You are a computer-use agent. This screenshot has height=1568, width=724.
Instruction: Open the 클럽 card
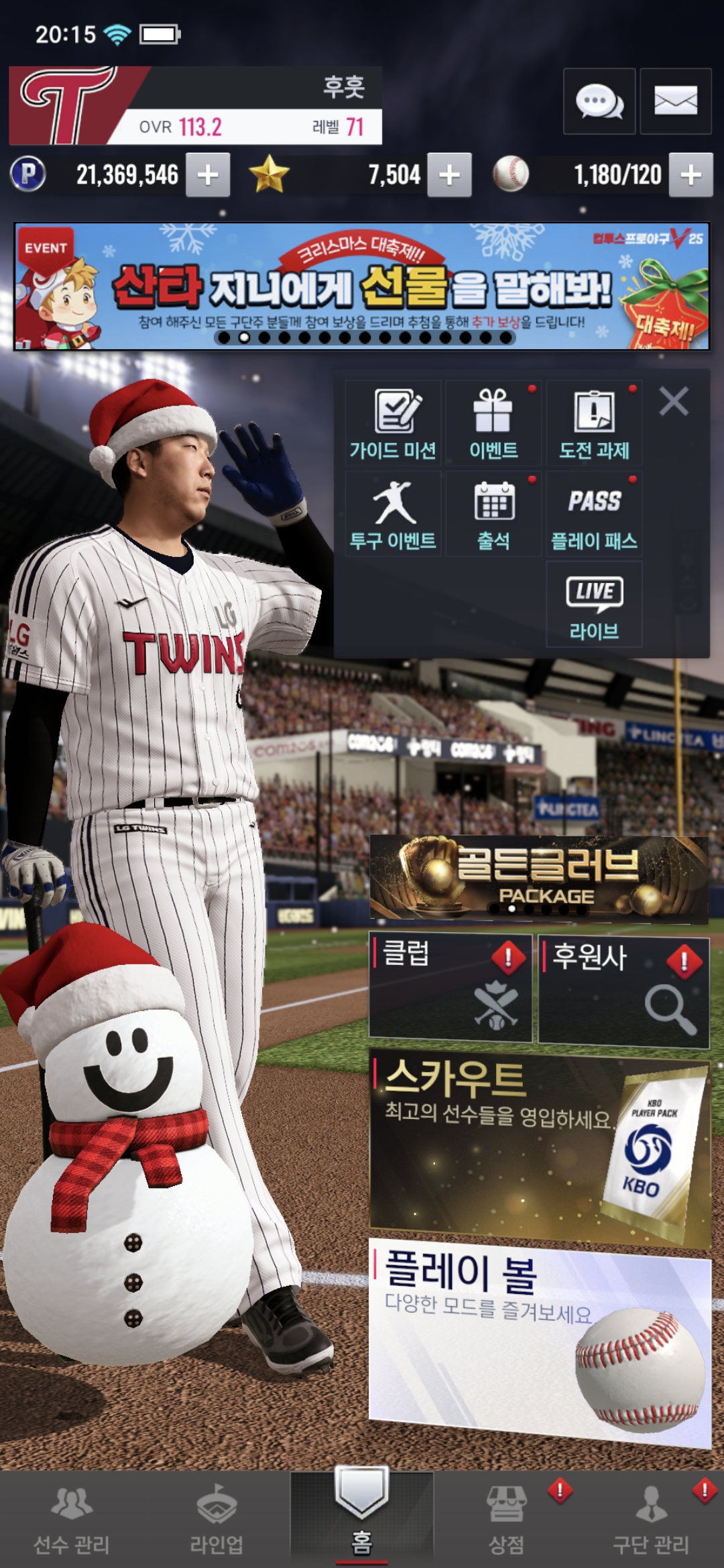coord(450,988)
